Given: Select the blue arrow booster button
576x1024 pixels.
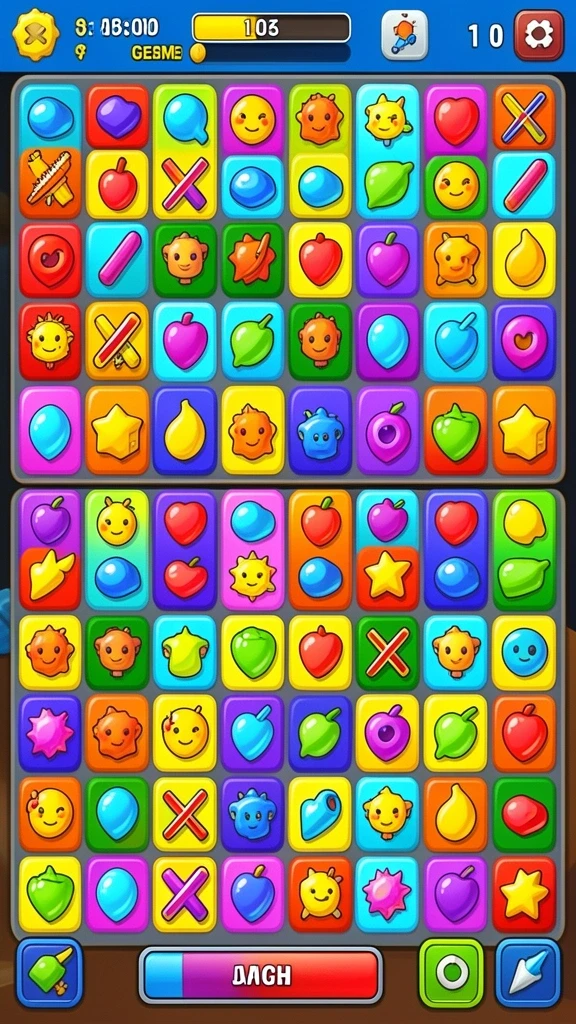Looking at the screenshot, I should 528,973.
